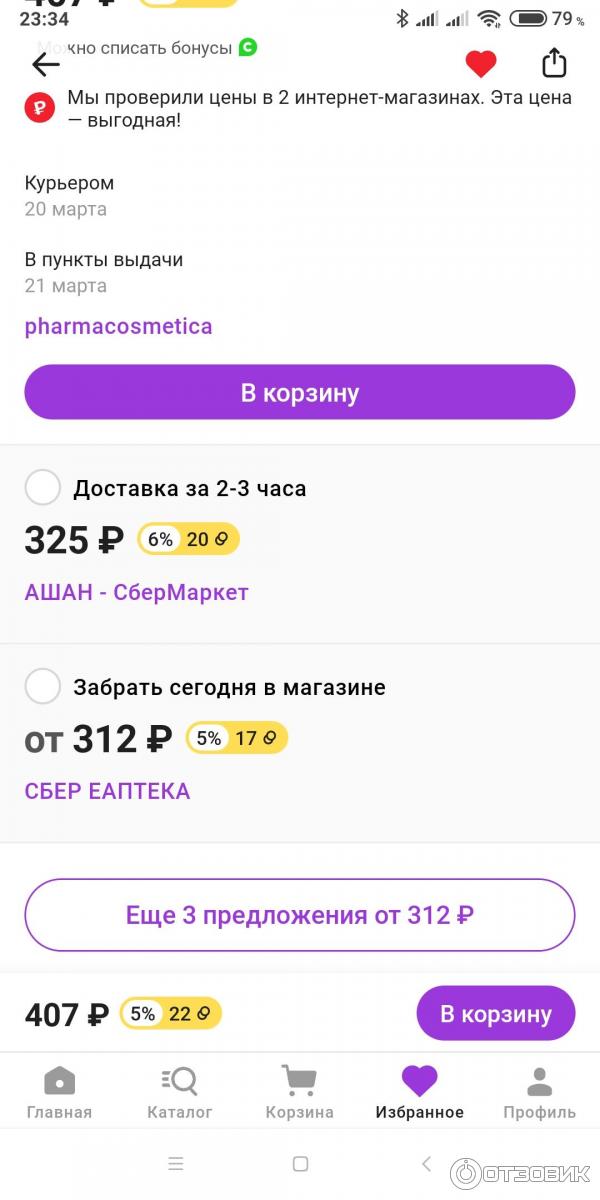This screenshot has width=600, height=1200.
Task: Tap the wide purple «В корзину» button
Action: [x=300, y=392]
